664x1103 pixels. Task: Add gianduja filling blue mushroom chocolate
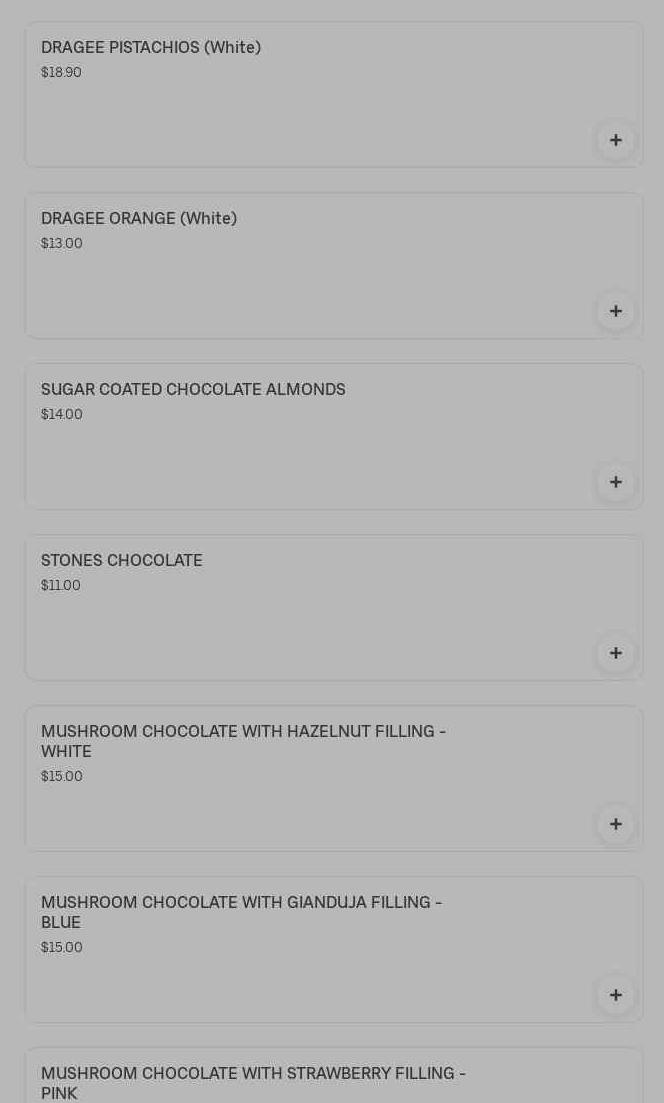point(616,995)
